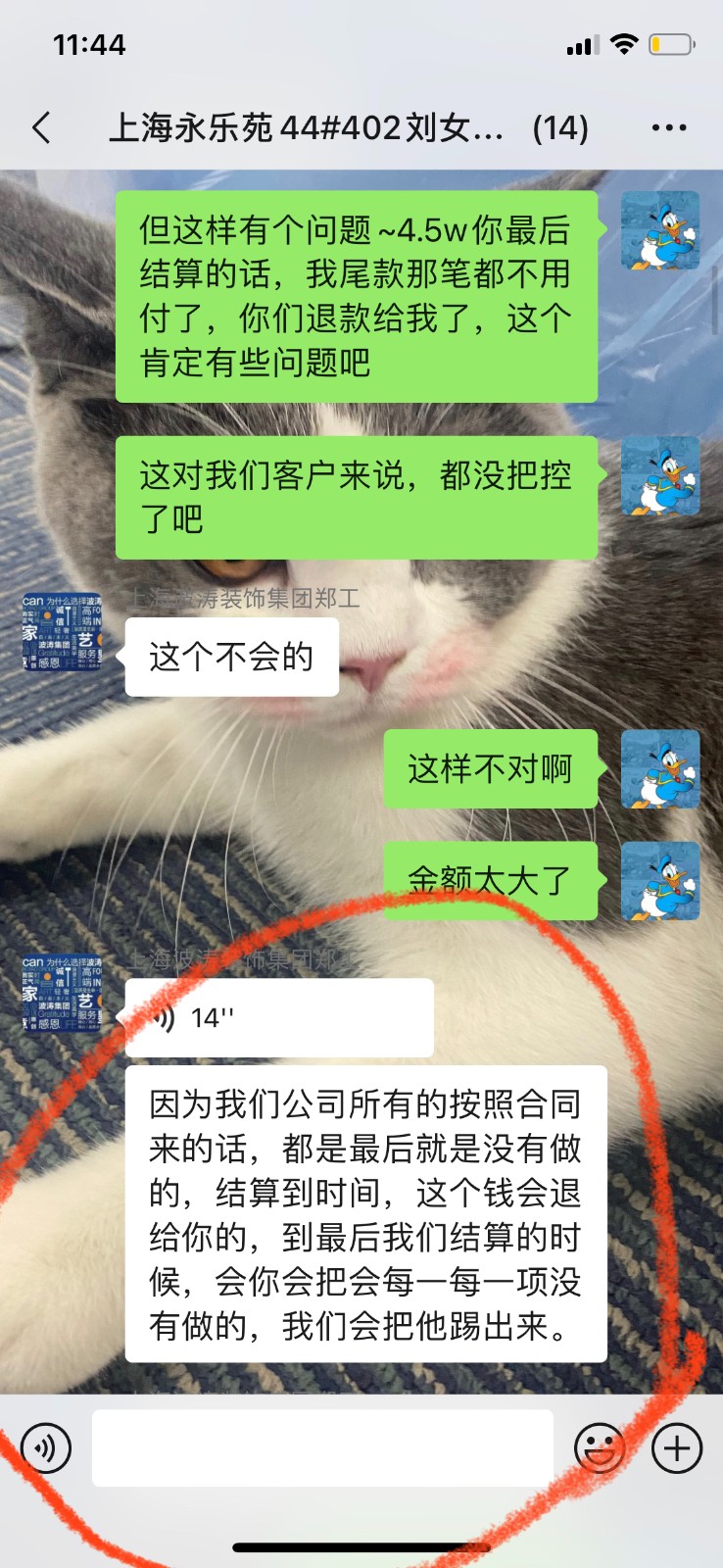Go back to the chat list
723x1568 pixels.
click(x=41, y=128)
